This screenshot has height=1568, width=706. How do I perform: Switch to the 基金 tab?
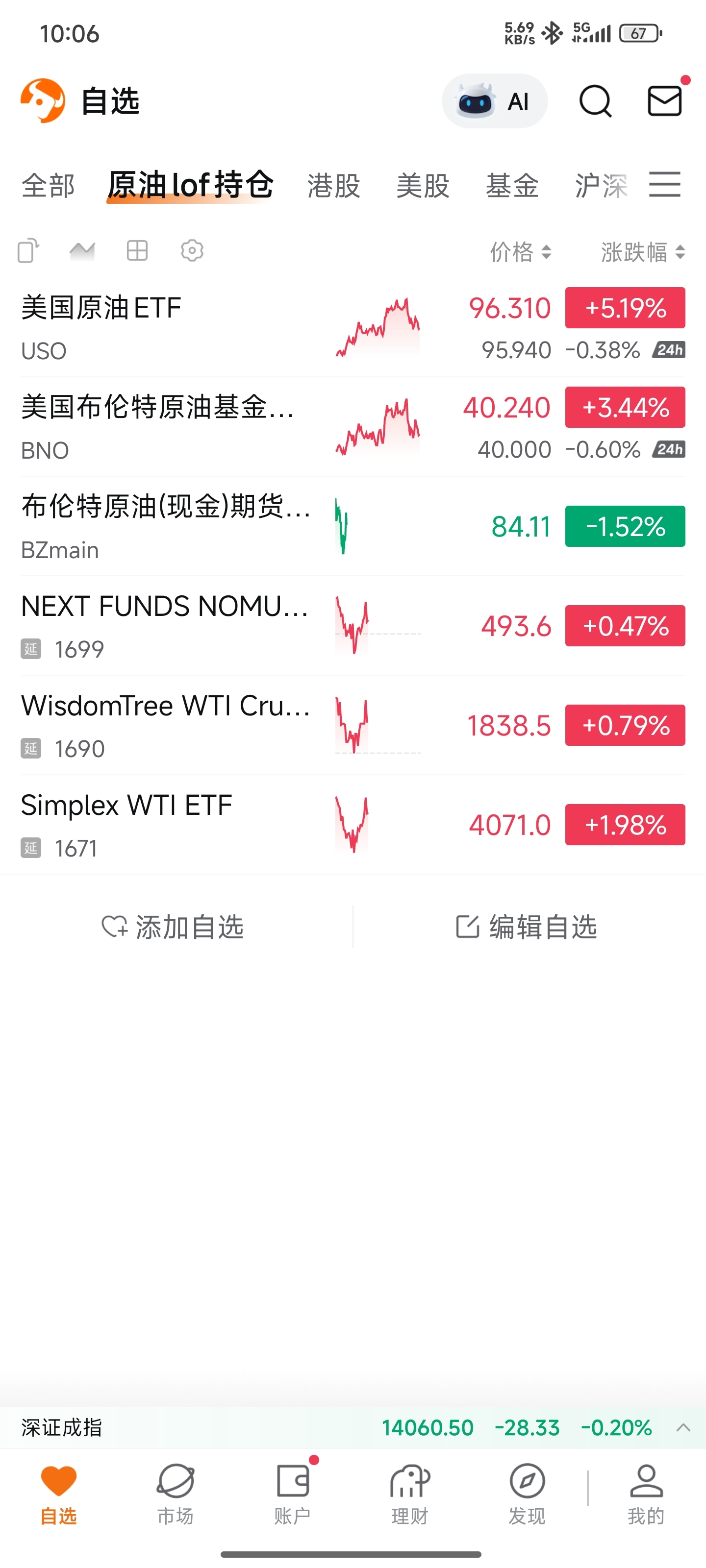point(512,185)
